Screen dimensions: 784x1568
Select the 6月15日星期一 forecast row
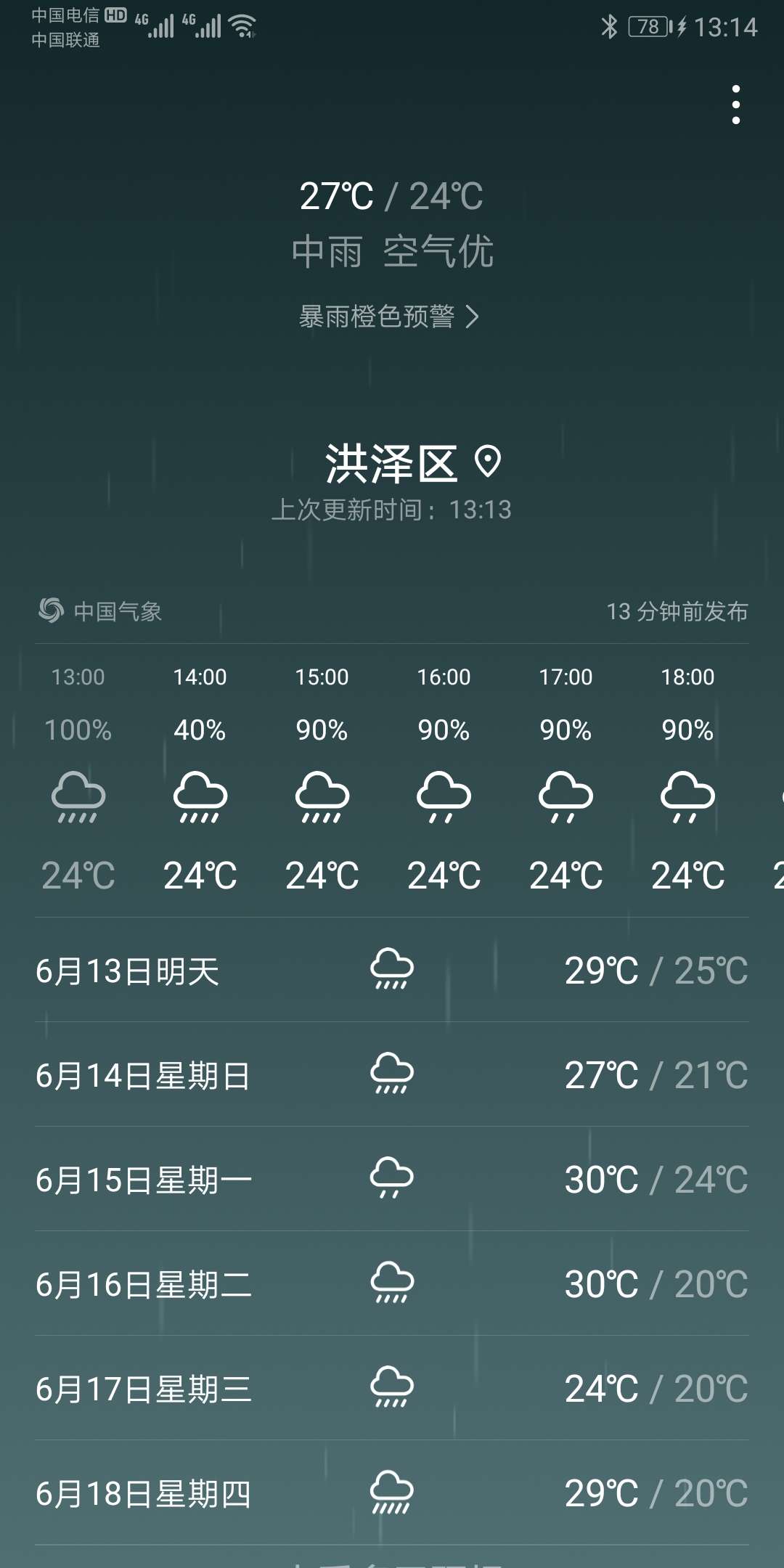(x=392, y=1179)
